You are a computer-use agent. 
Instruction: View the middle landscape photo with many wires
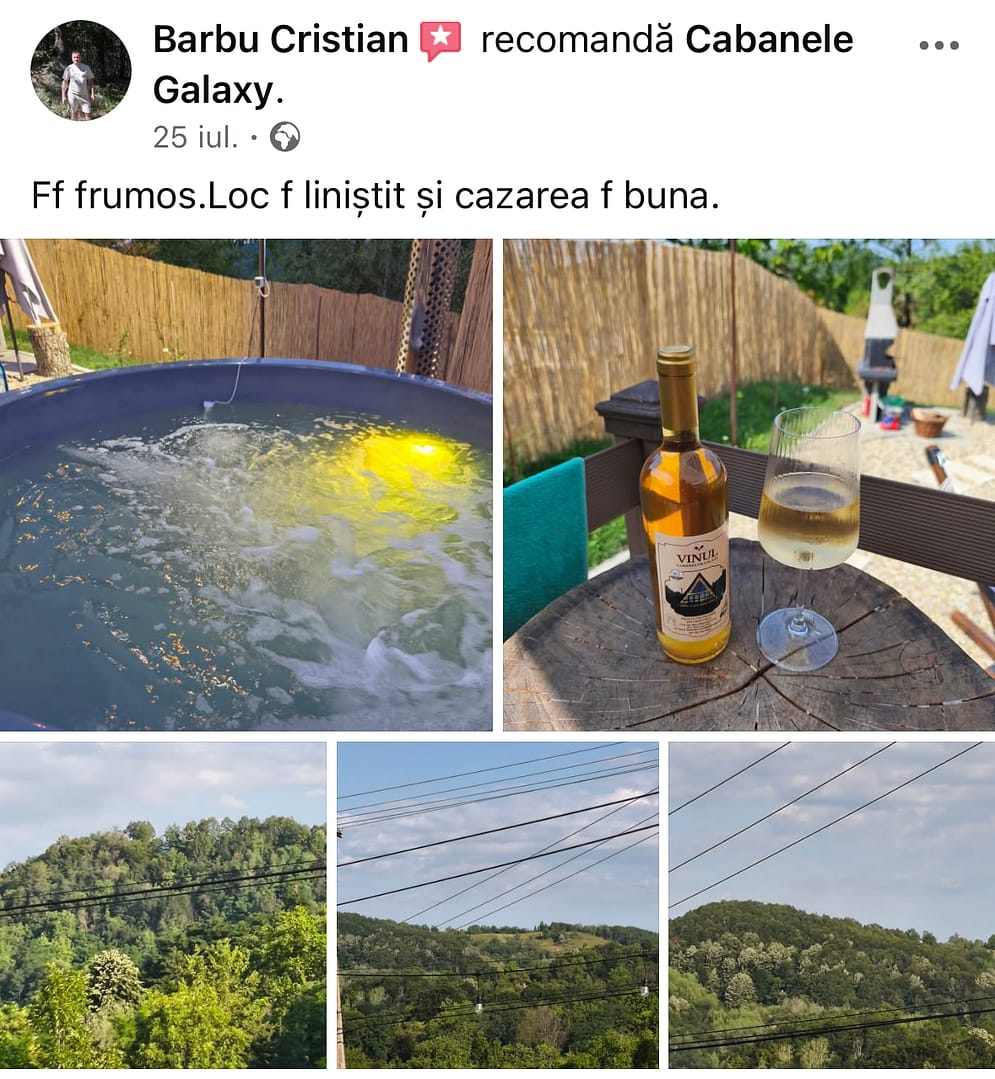pos(498,905)
